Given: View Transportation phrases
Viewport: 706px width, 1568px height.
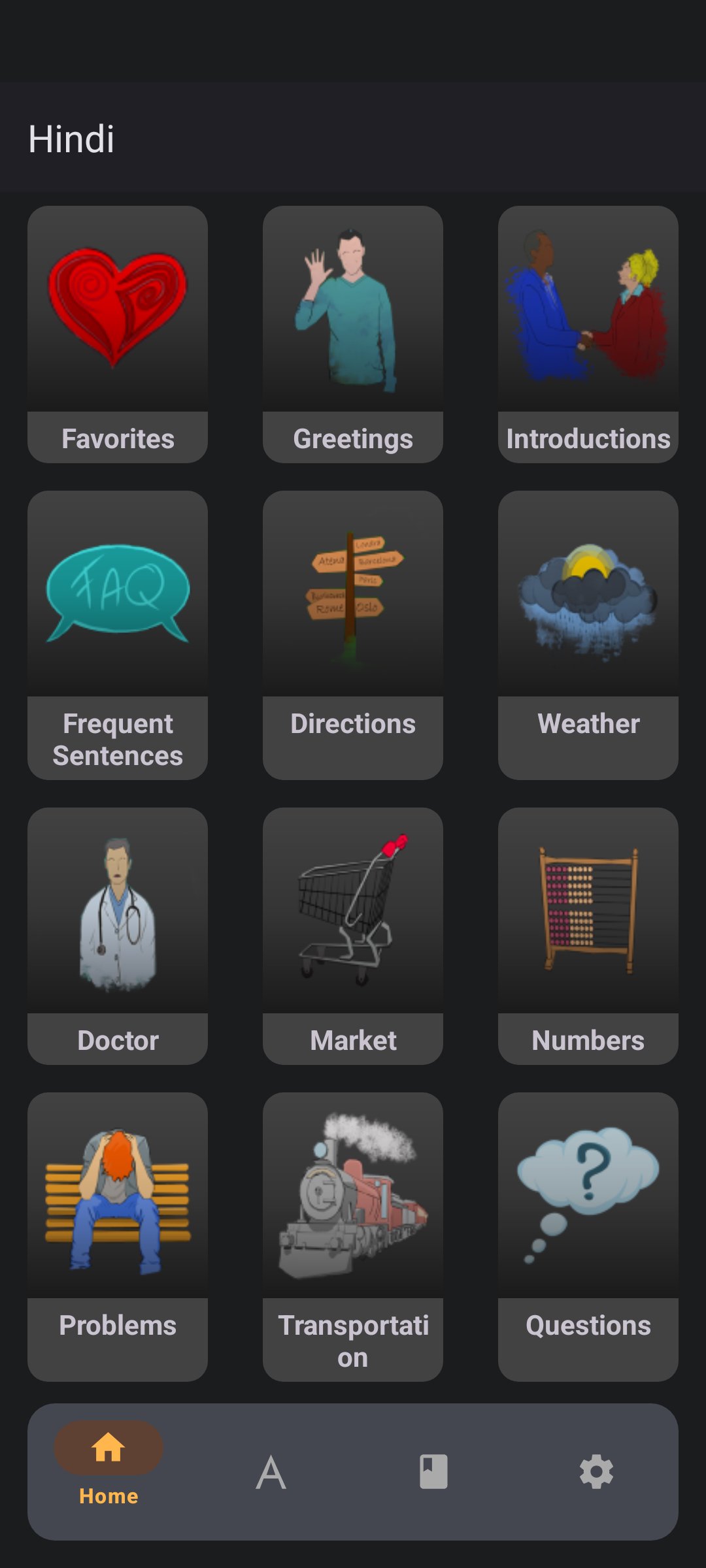Looking at the screenshot, I should pos(353,1236).
